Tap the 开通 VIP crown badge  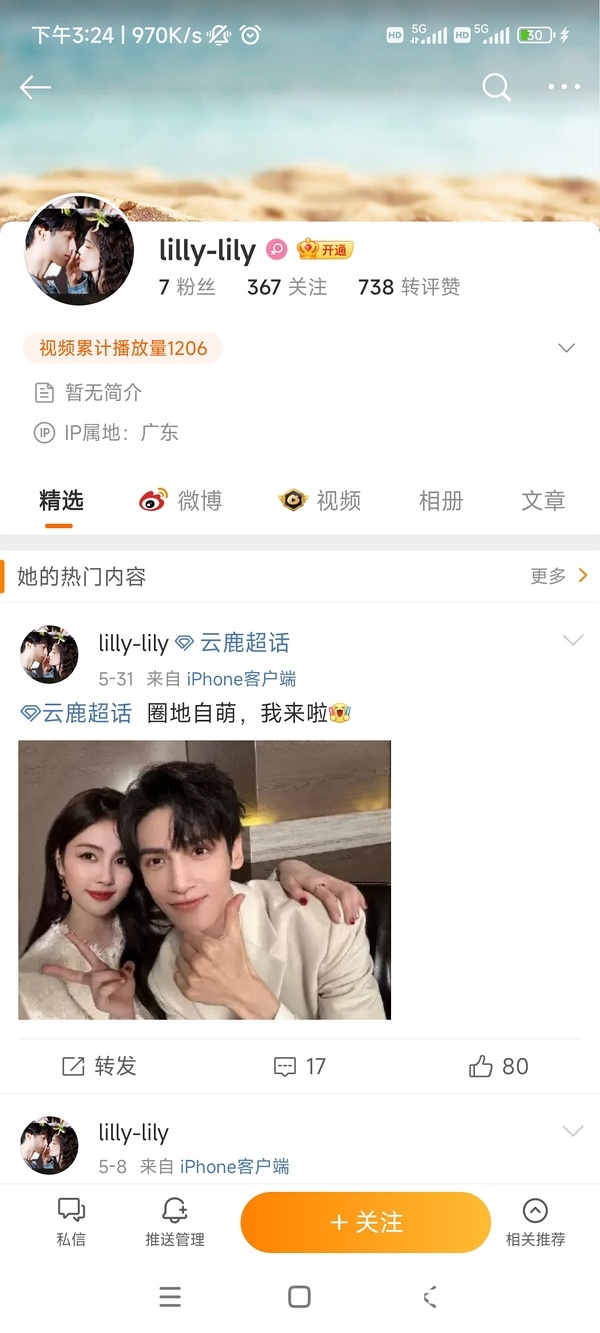point(326,250)
